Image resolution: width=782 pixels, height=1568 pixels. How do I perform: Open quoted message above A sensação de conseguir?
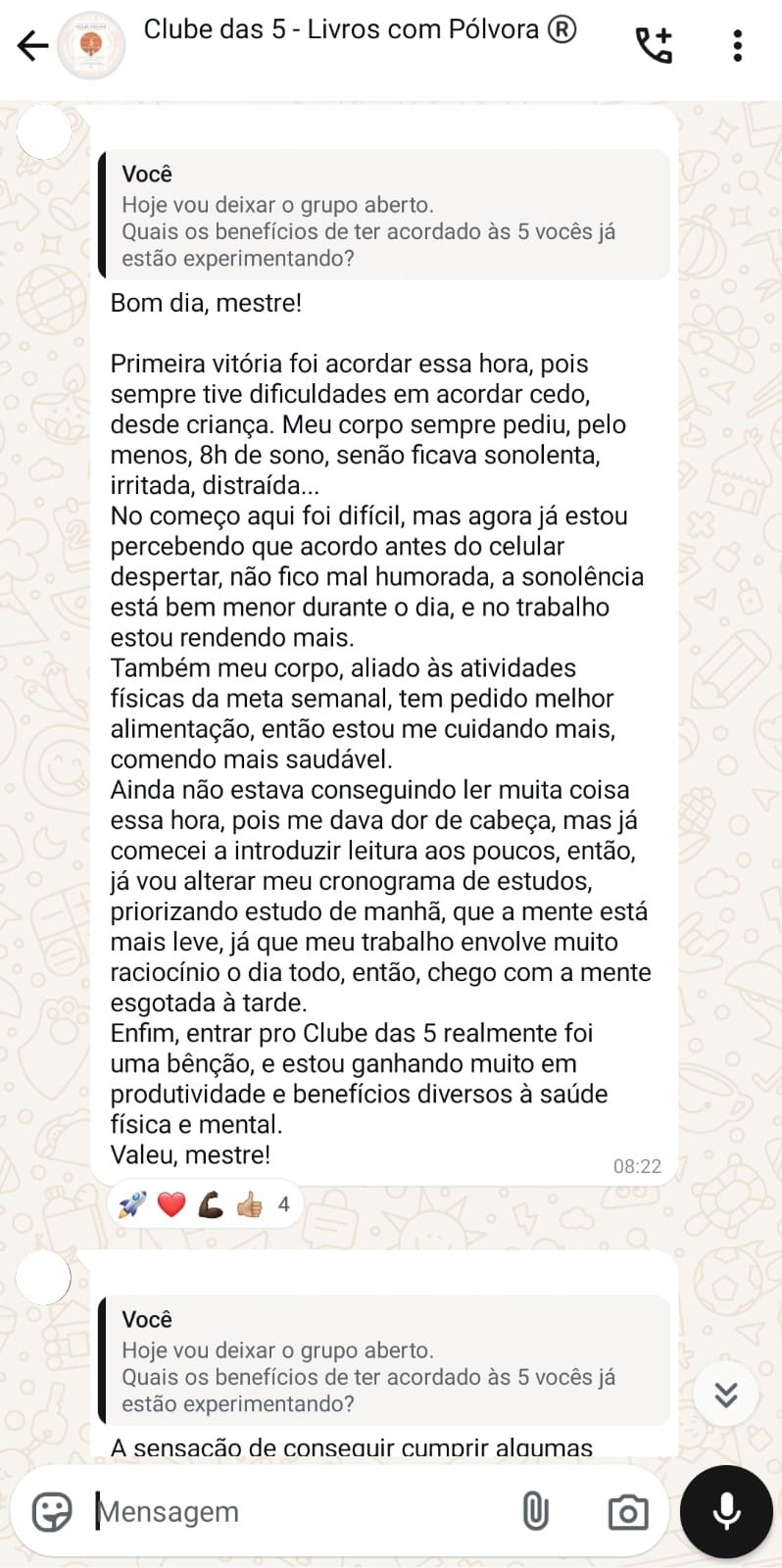[384, 1361]
